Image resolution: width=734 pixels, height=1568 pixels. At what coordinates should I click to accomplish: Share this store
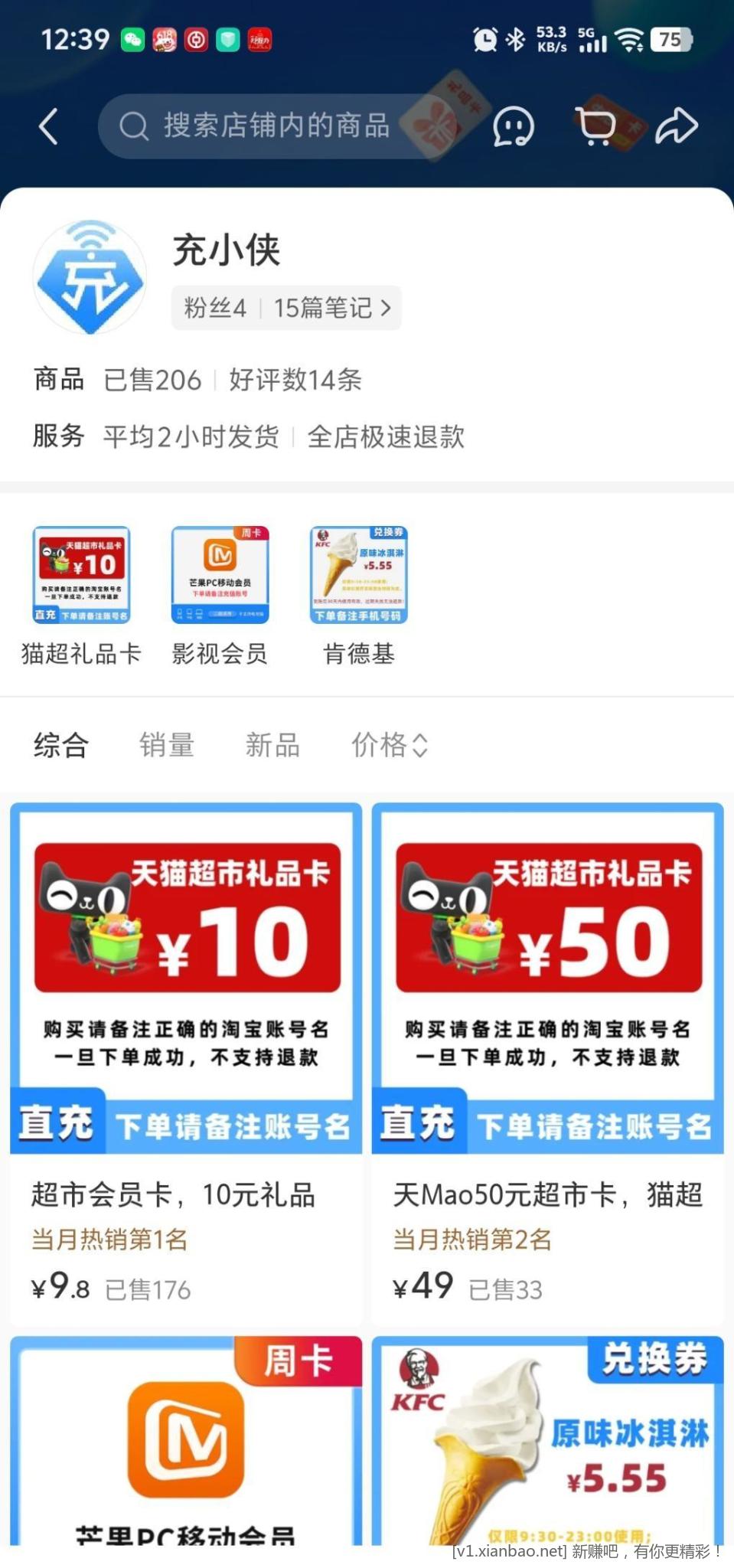[x=677, y=126]
